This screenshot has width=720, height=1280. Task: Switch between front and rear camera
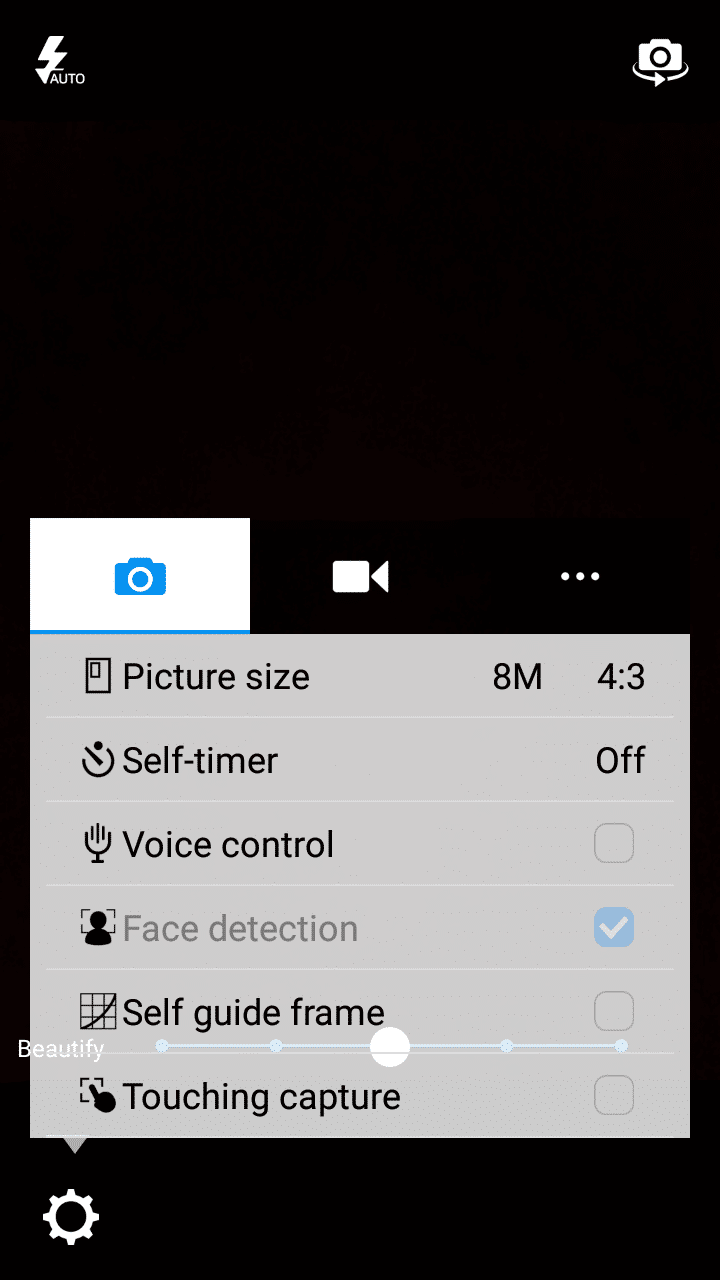(660, 62)
